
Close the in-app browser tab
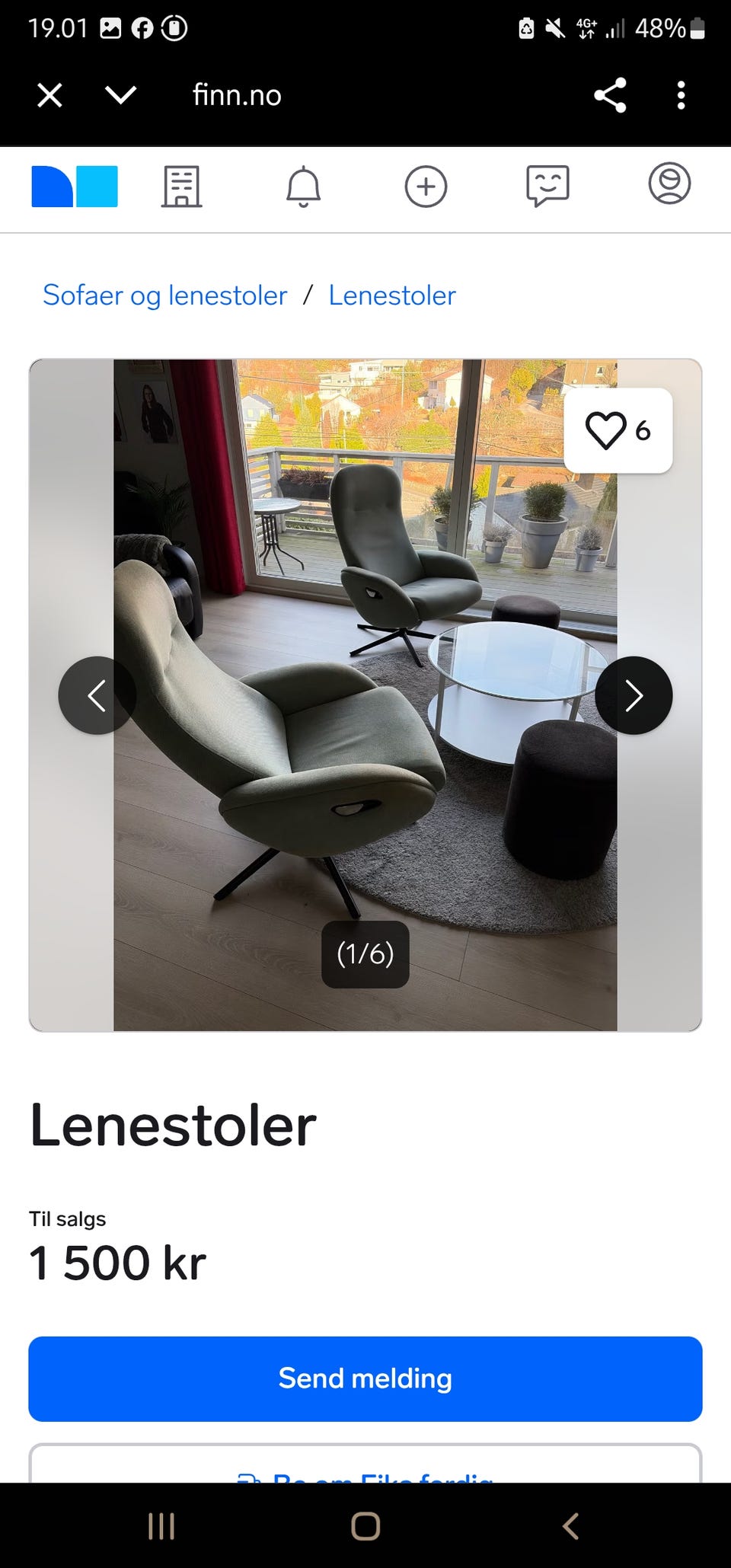coord(49,95)
